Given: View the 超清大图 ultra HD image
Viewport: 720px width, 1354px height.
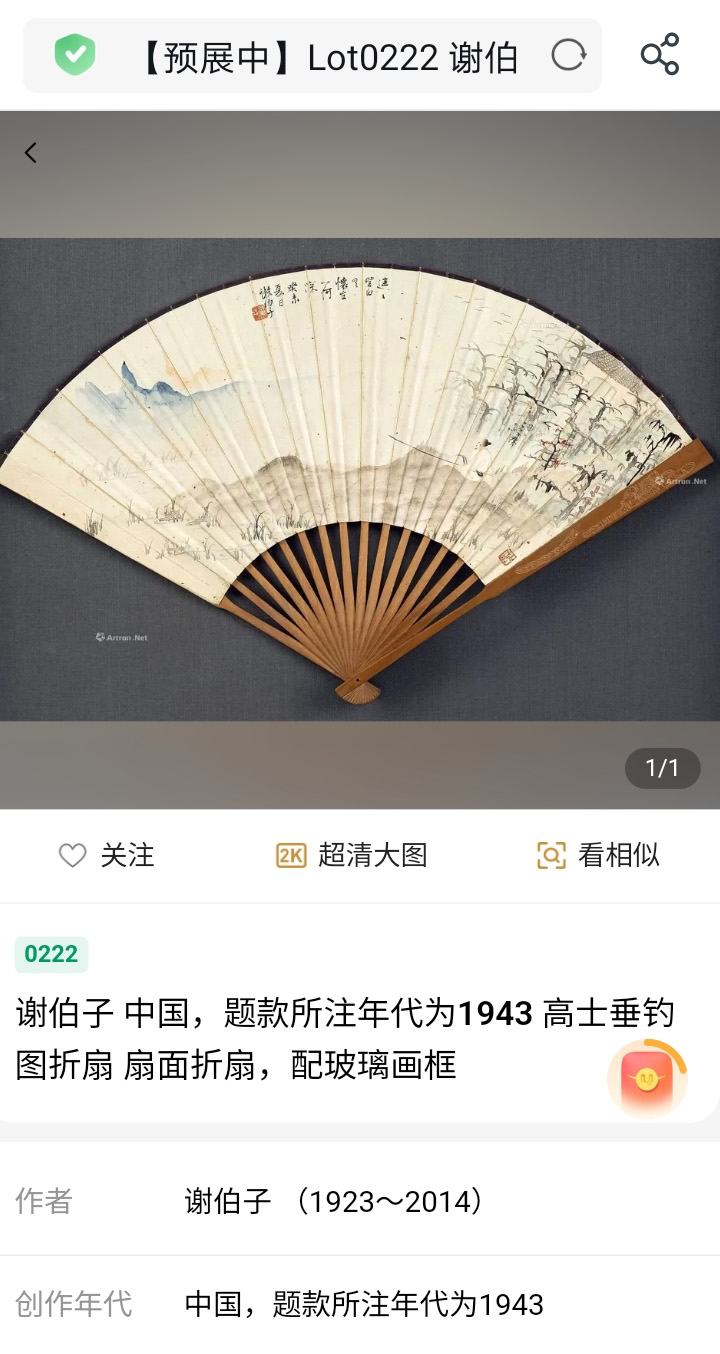Looking at the screenshot, I should [352, 855].
